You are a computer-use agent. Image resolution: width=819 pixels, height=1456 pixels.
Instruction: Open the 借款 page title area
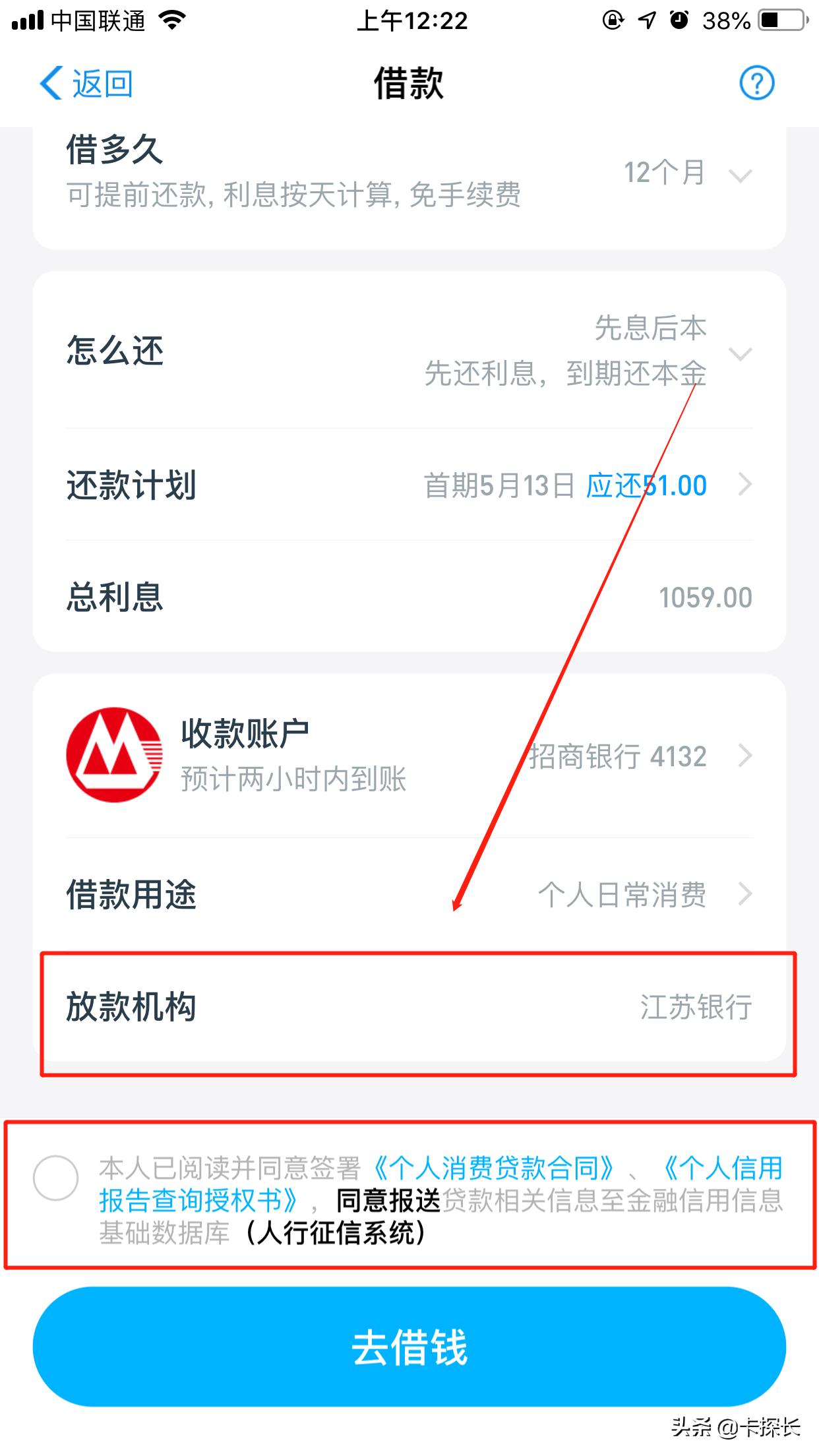(x=409, y=84)
